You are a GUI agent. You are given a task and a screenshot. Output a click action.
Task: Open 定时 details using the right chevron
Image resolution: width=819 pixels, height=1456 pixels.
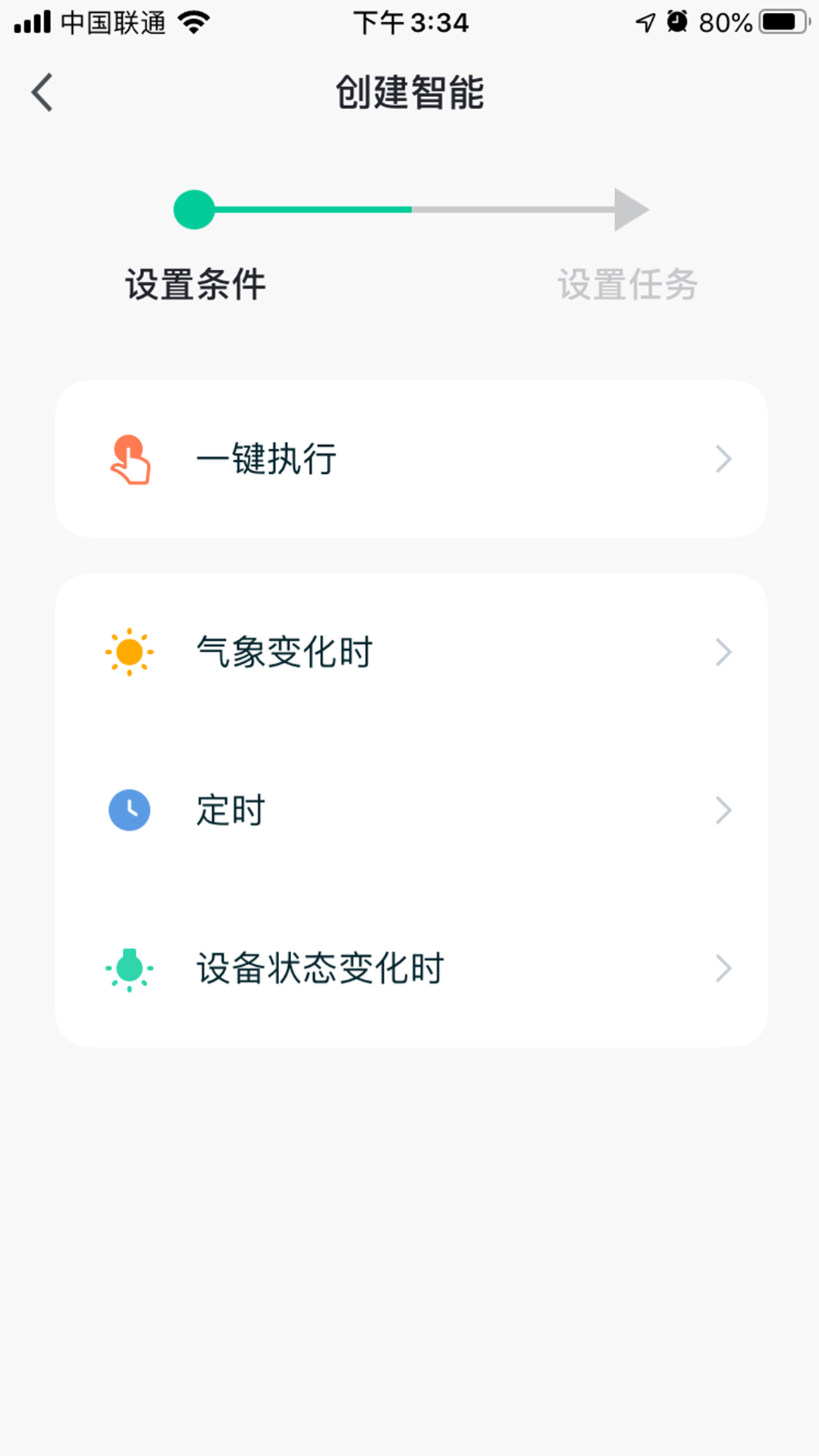click(723, 811)
